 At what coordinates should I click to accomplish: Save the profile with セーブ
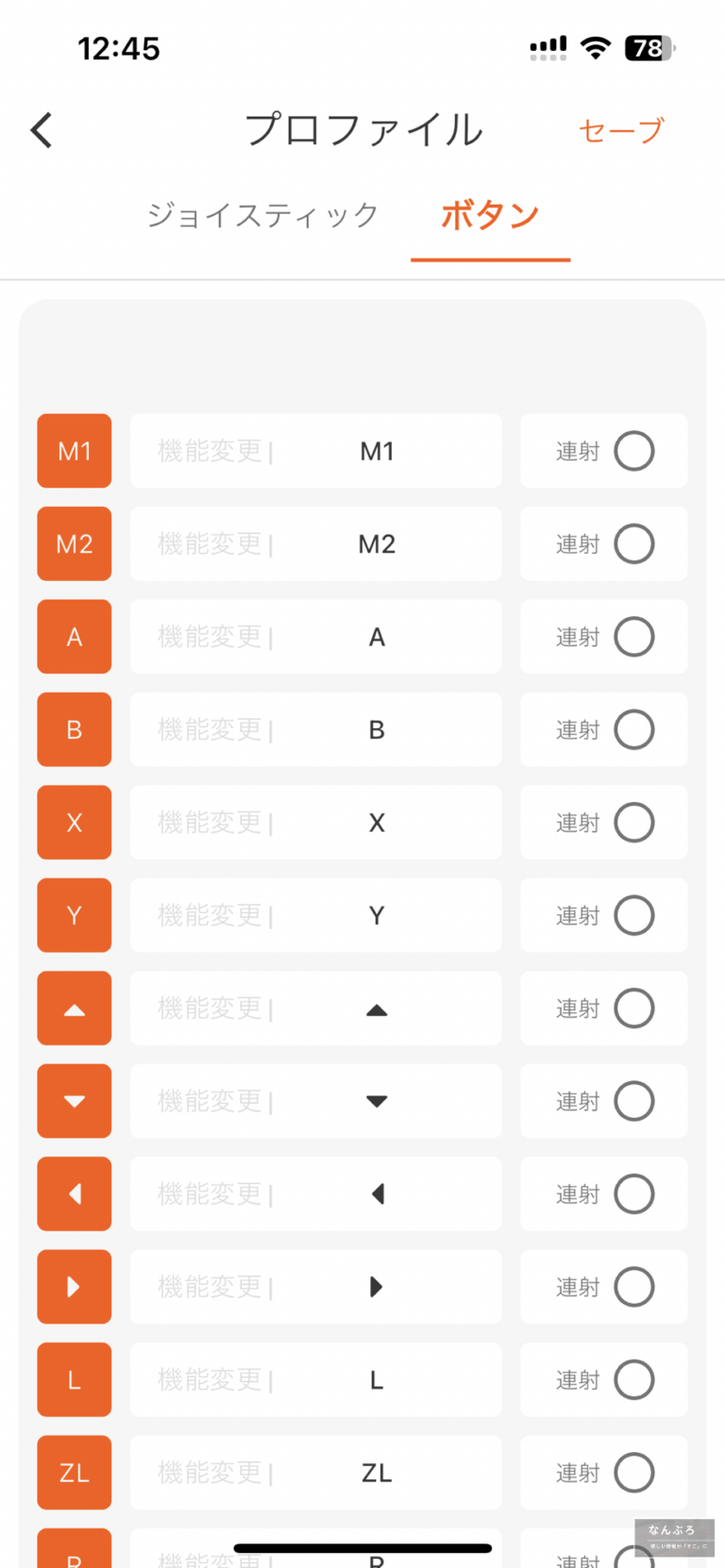click(621, 130)
